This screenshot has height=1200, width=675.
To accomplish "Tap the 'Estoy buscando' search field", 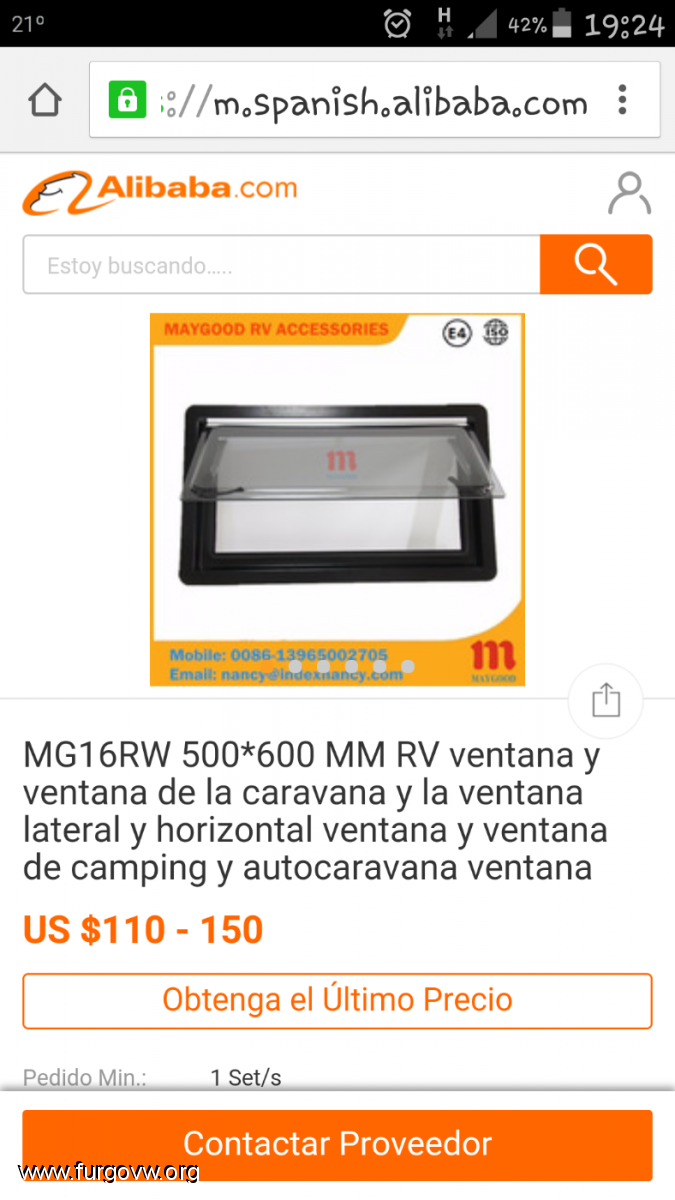I will [x=282, y=265].
